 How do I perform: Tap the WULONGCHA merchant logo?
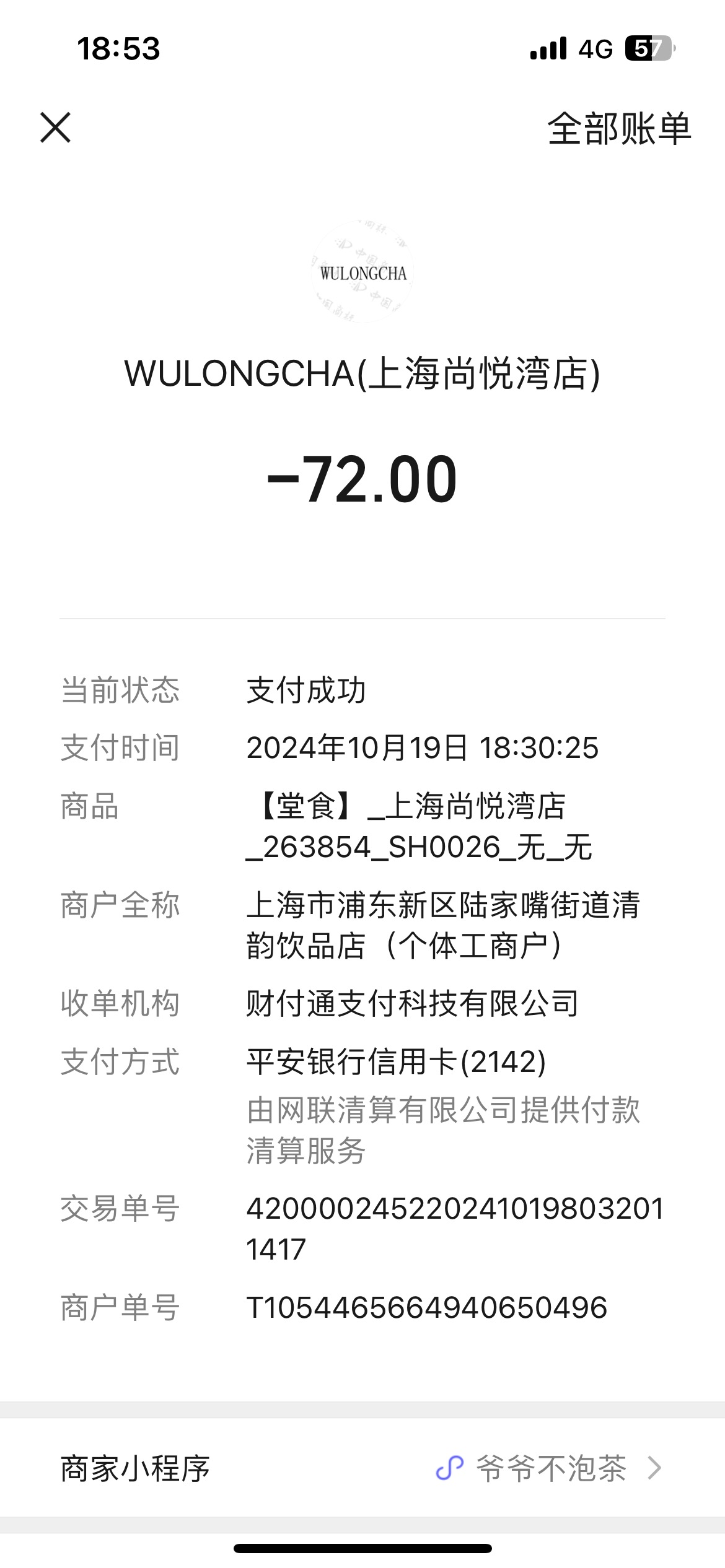362,272
